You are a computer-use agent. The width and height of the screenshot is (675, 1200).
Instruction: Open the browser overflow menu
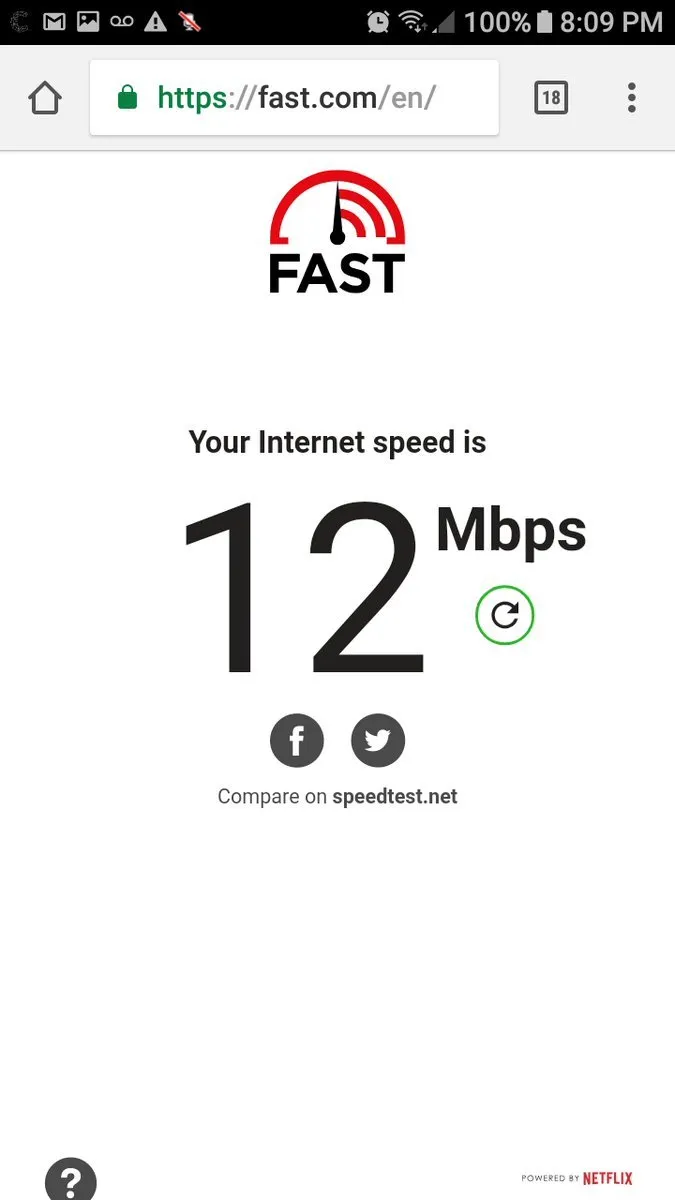pos(631,98)
